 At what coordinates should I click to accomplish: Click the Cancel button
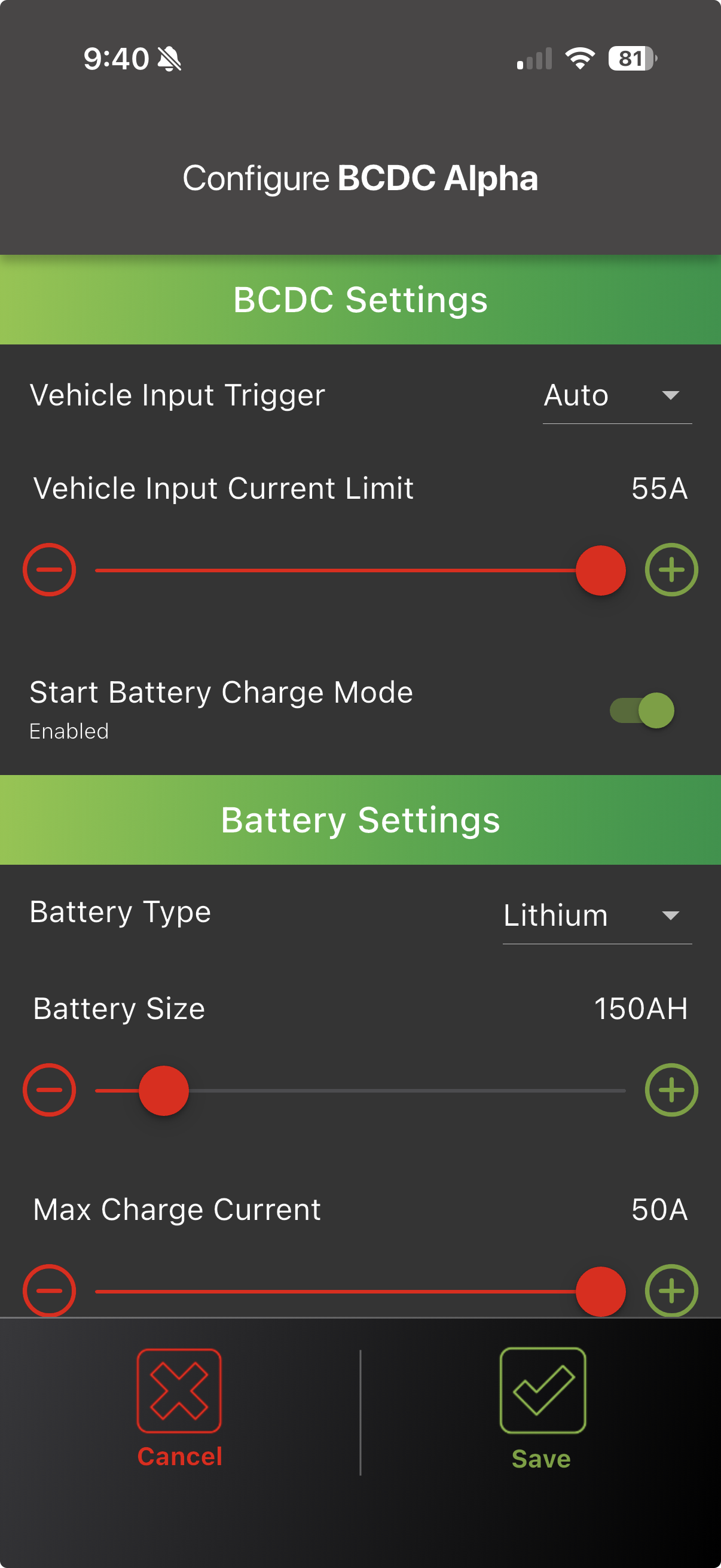coord(179,1457)
